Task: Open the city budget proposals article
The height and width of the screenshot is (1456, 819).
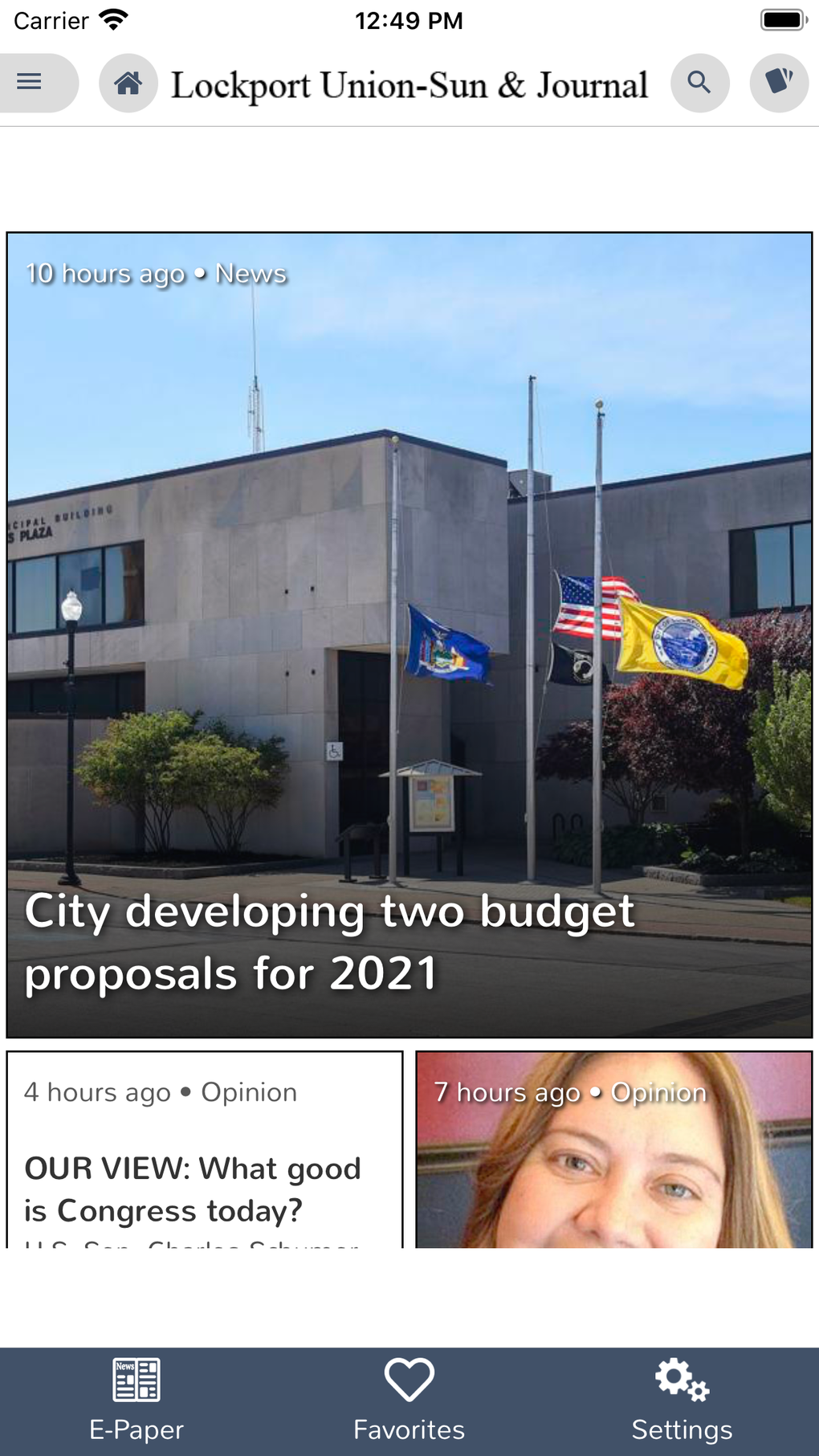Action: tap(409, 634)
